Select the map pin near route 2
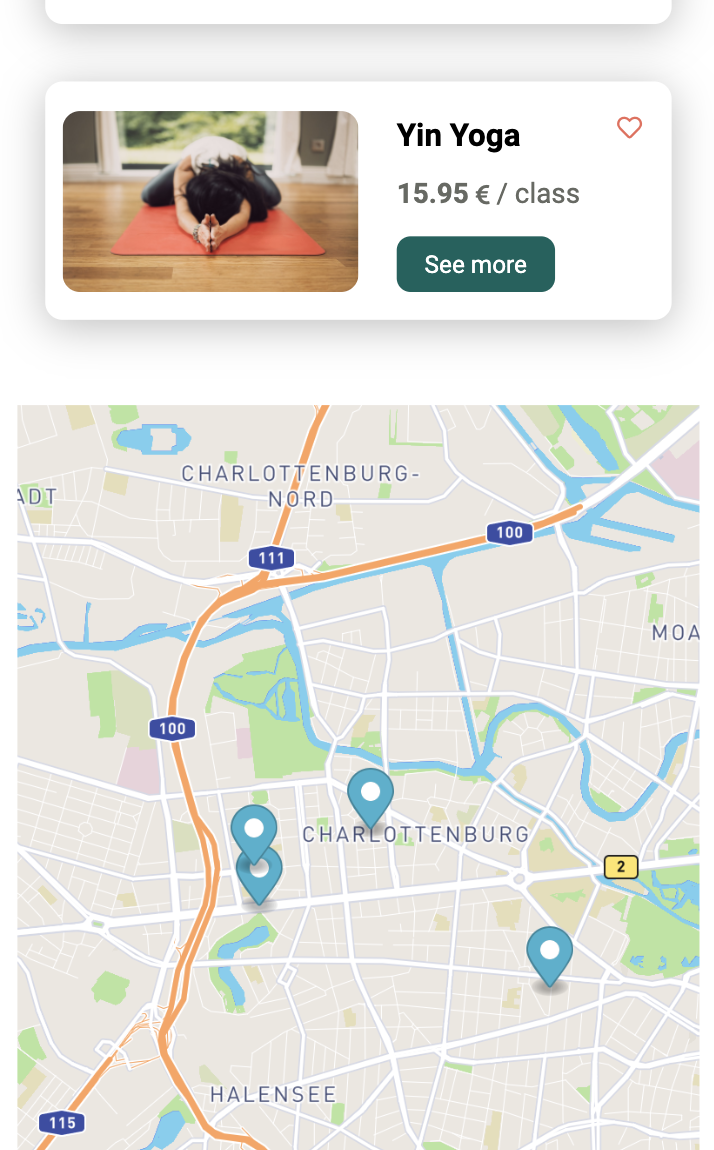Viewport: 714px width, 1150px height. 549,951
